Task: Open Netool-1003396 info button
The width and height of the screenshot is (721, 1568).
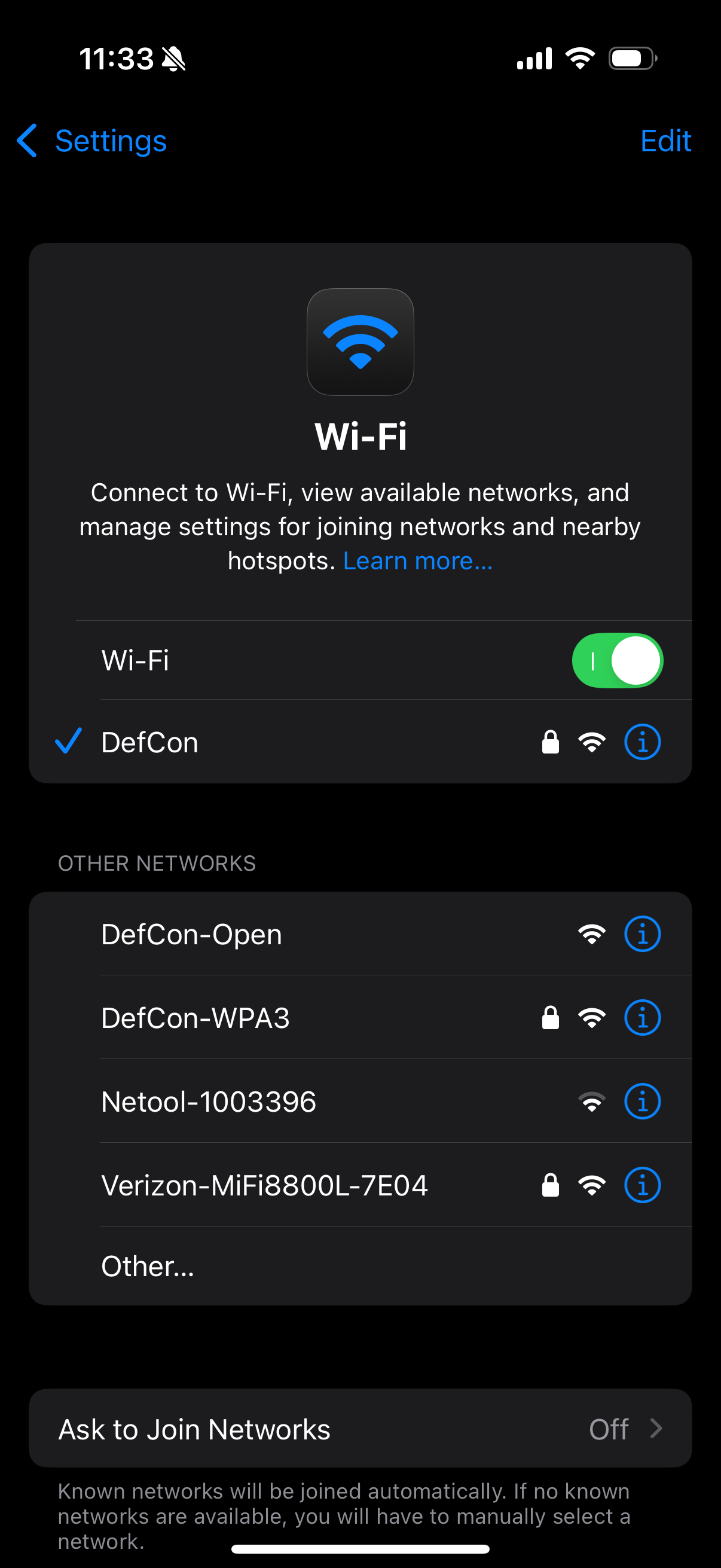Action: (x=643, y=1101)
